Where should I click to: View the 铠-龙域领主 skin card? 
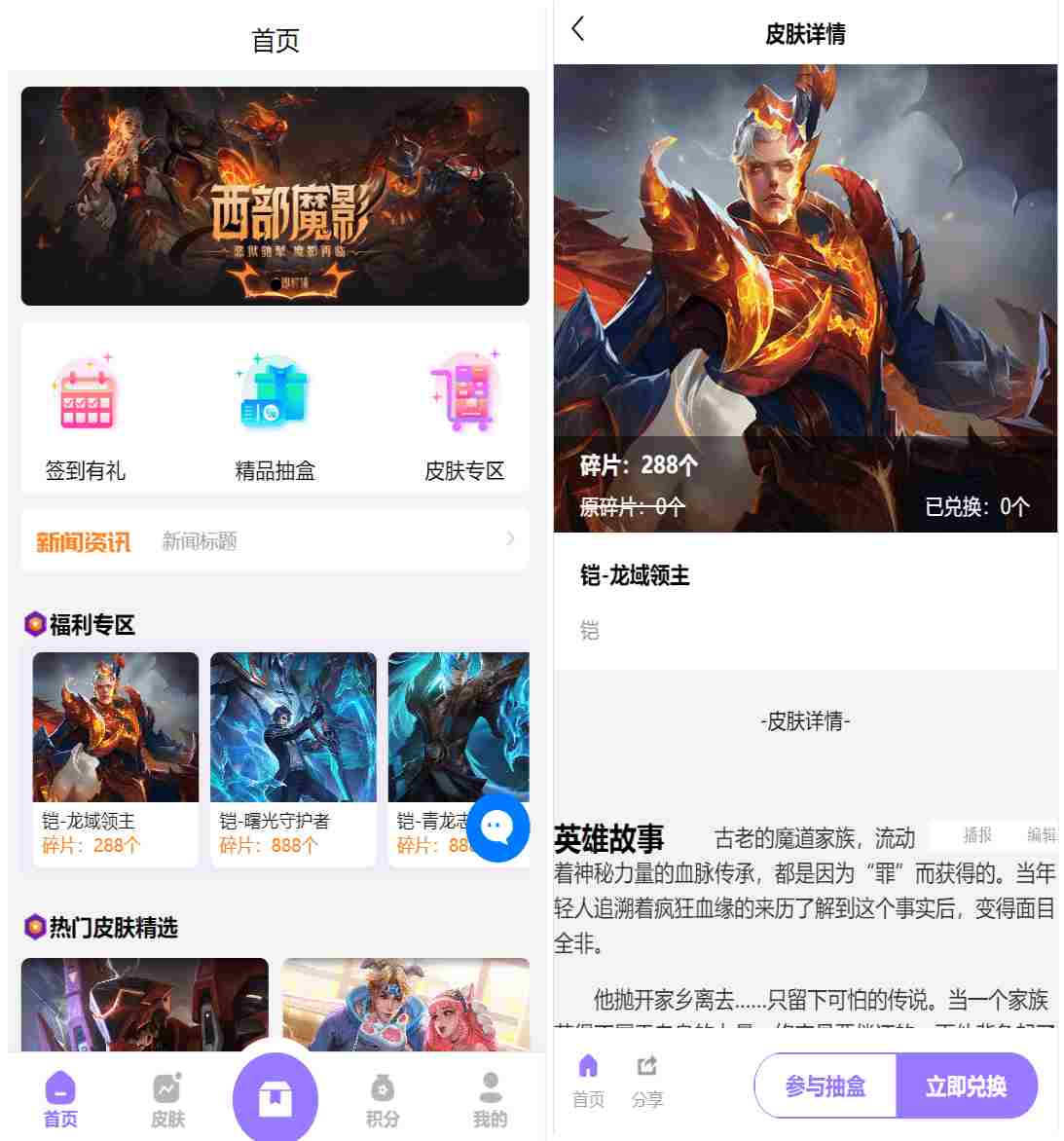pyautogui.click(x=115, y=758)
